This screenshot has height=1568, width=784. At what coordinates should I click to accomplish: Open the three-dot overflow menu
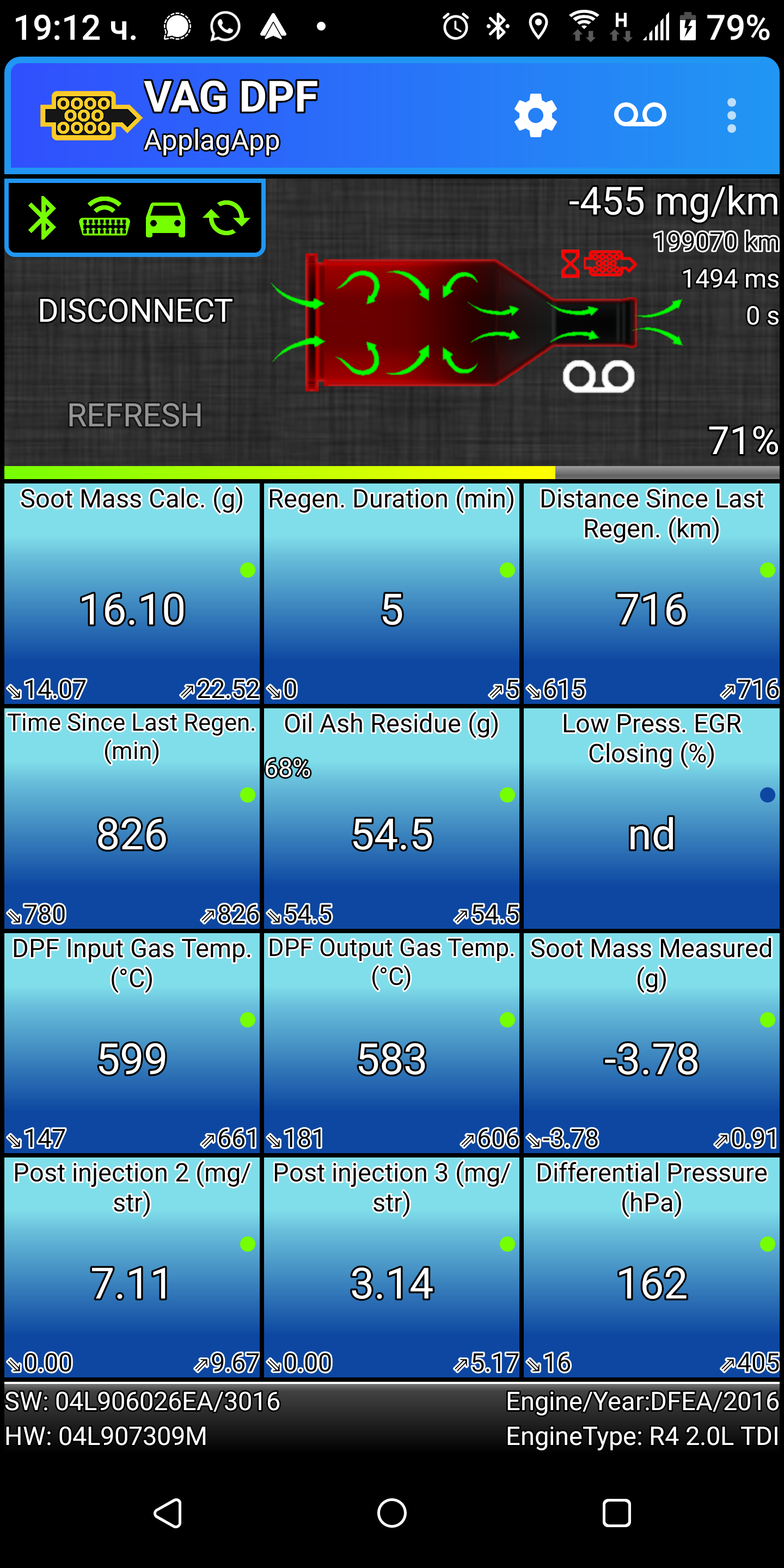click(731, 115)
